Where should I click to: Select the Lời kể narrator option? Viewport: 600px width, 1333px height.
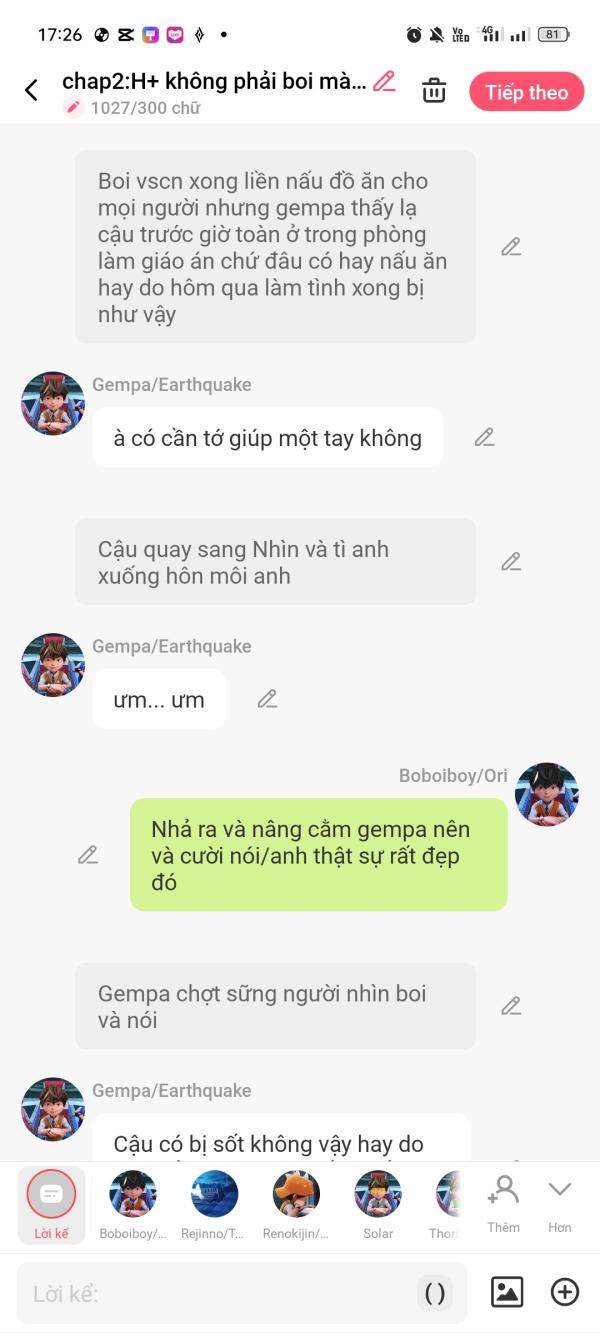pos(51,1205)
